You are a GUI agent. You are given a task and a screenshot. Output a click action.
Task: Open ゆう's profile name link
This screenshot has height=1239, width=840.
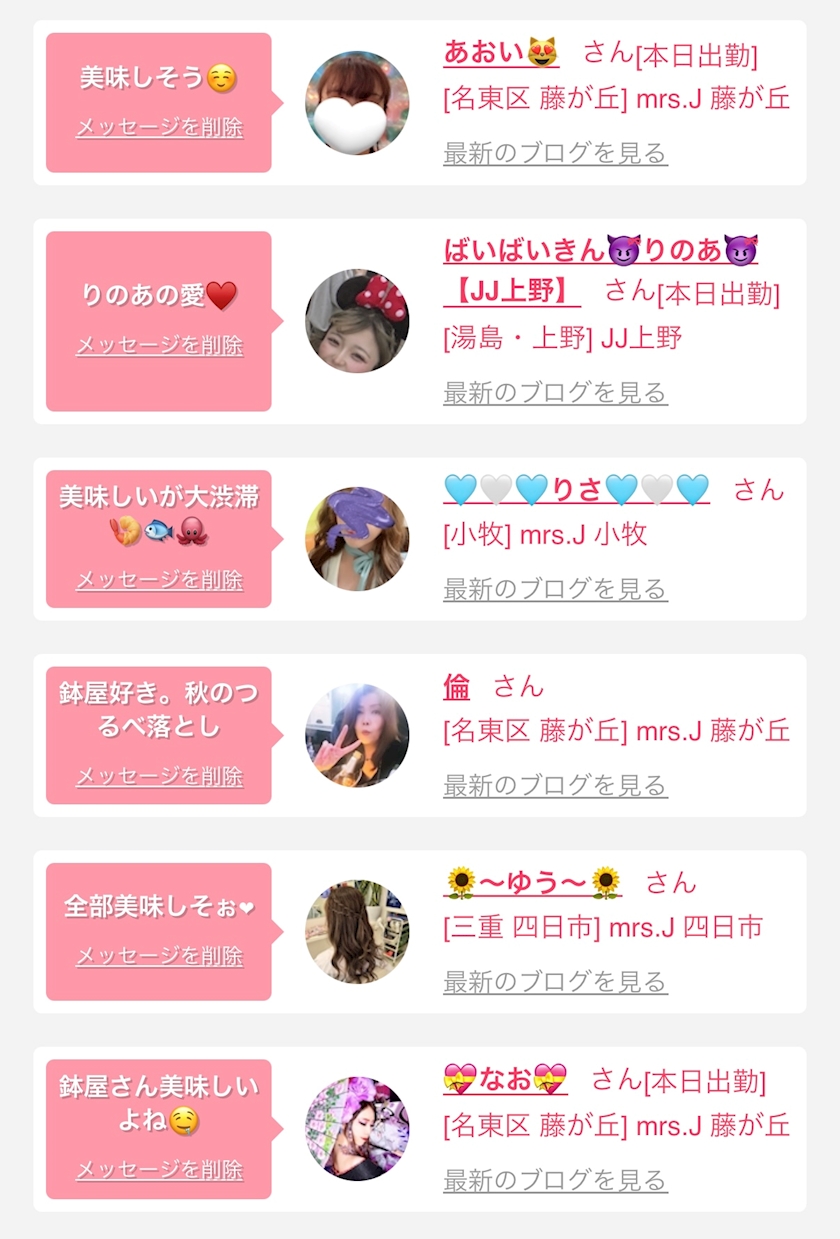click(533, 883)
